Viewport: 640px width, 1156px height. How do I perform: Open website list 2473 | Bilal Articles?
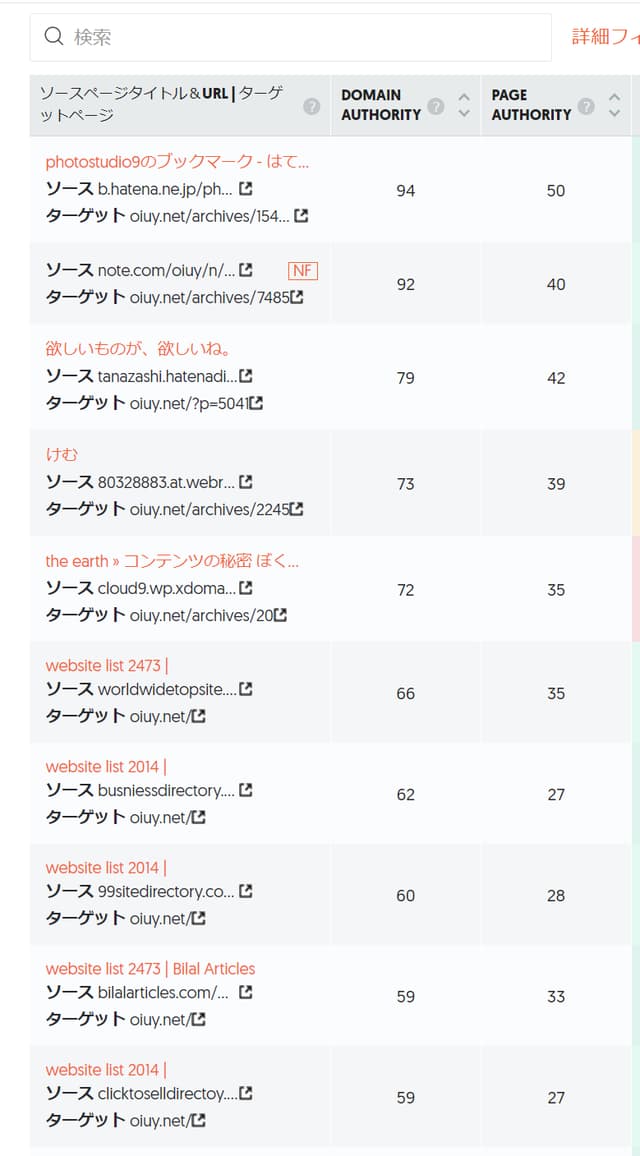tap(150, 969)
